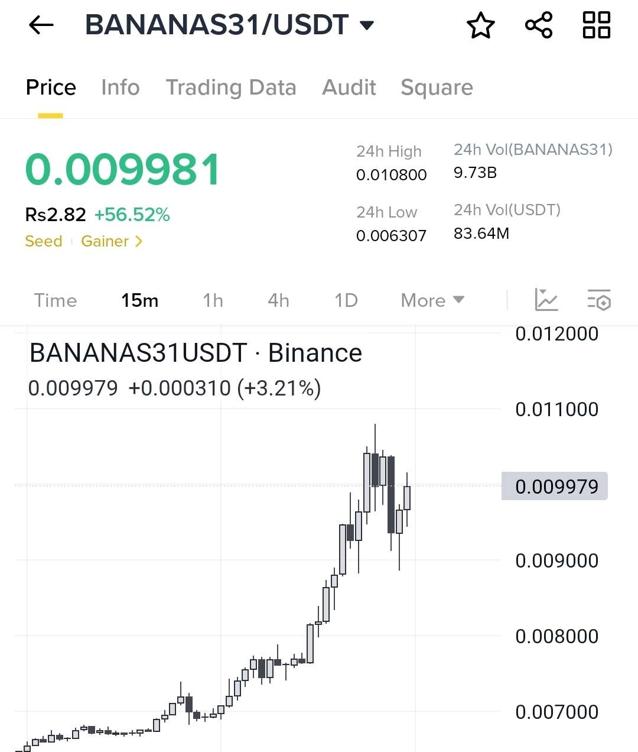Open chart settings icon
Viewport: 638px width, 752px height.
[599, 299]
